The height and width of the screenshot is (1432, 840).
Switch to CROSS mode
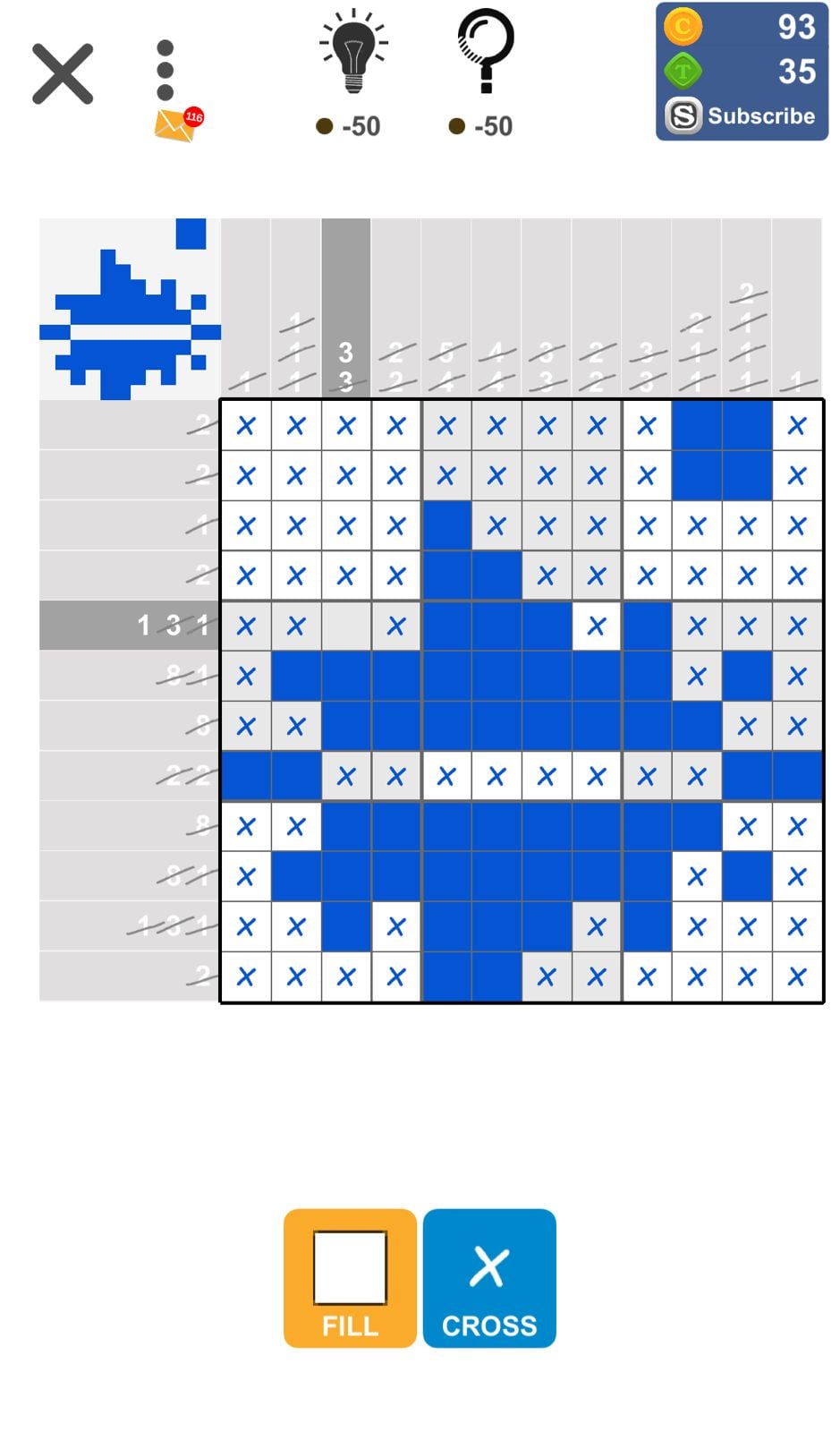point(489,1278)
